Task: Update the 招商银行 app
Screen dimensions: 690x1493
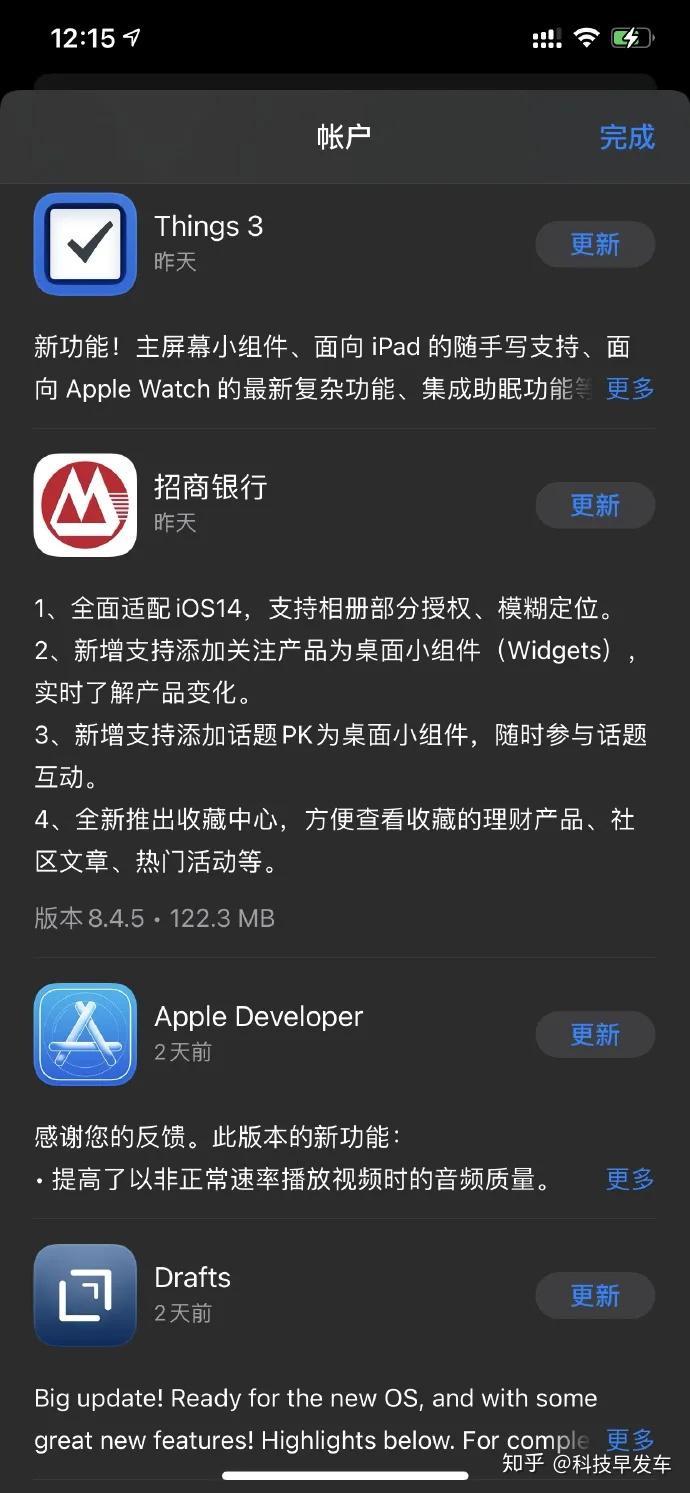Action: coord(595,505)
